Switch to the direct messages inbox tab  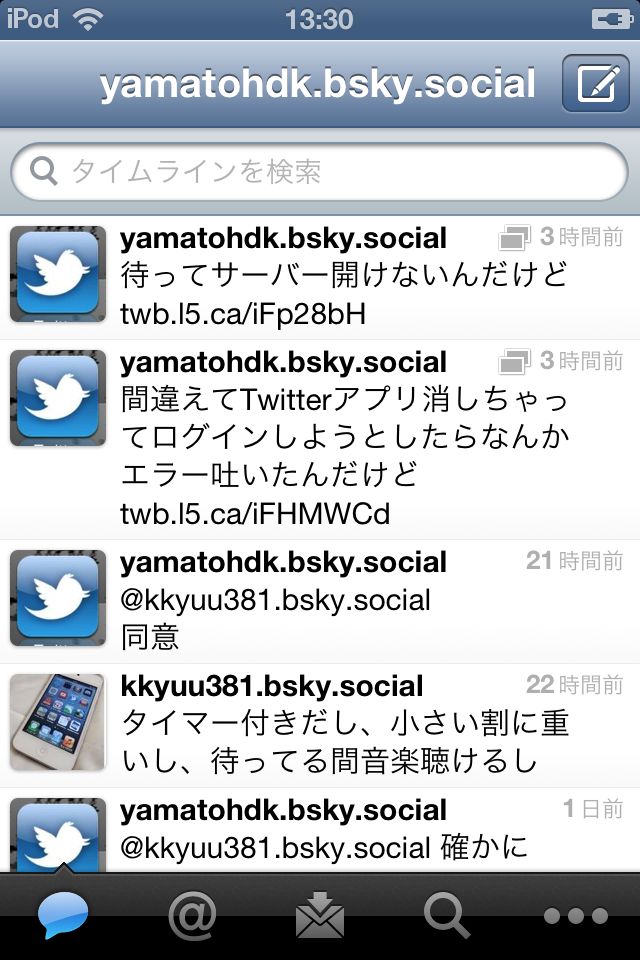pos(320,914)
